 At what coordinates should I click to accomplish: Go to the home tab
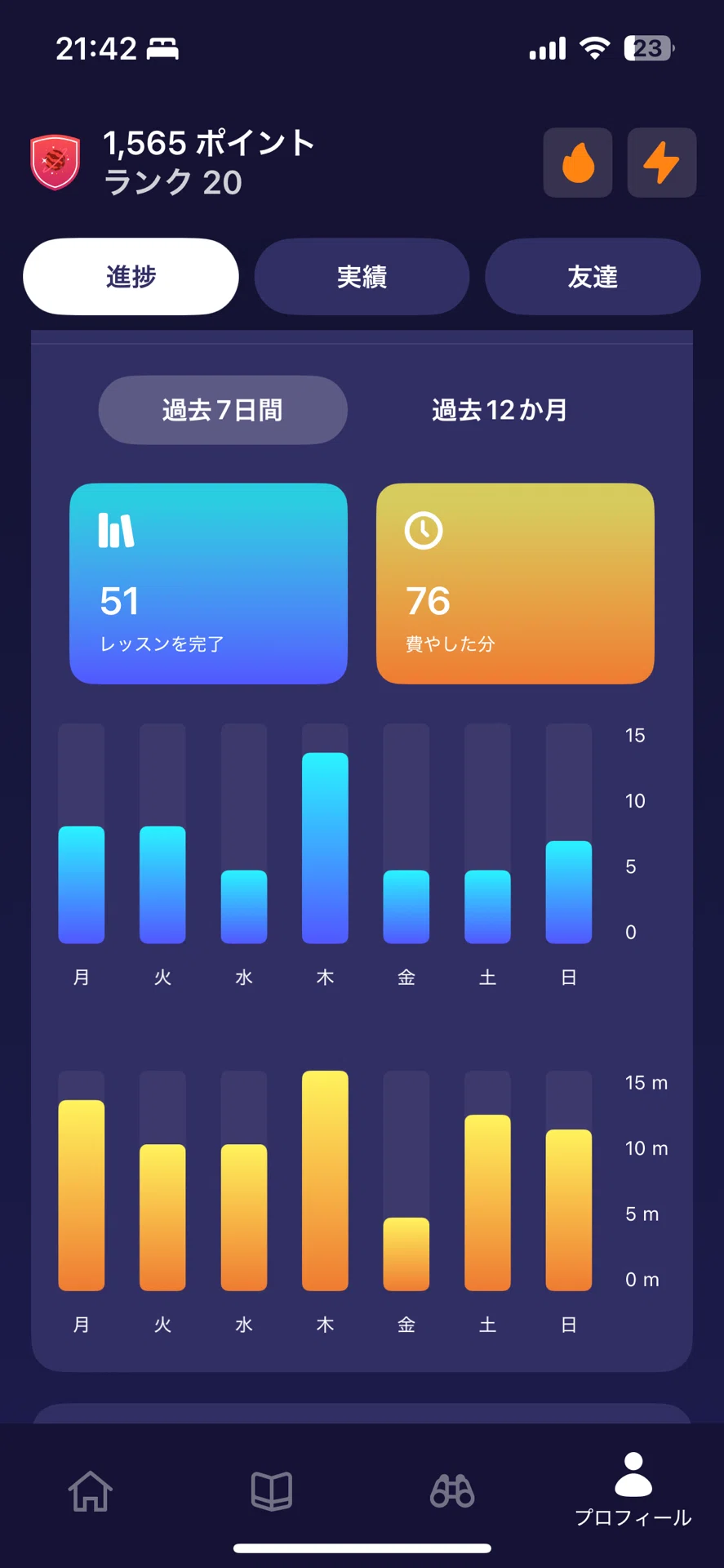point(91,1490)
